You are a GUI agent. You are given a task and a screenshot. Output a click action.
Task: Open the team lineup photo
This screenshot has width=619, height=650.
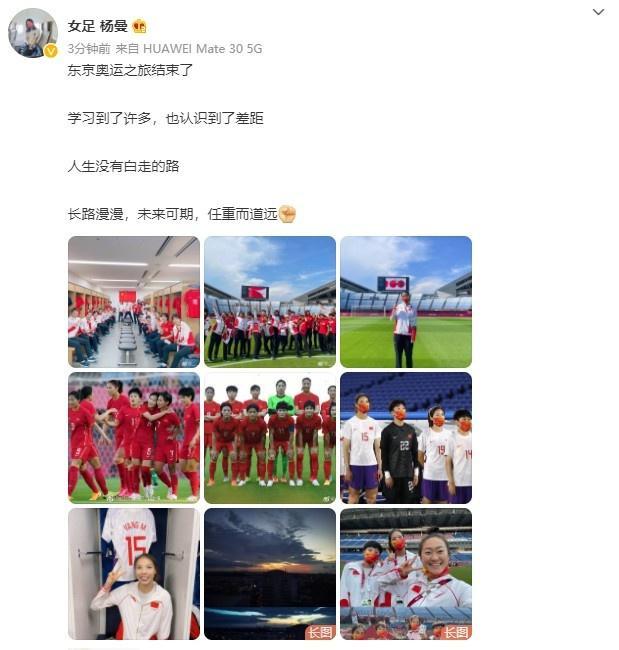[270, 437]
